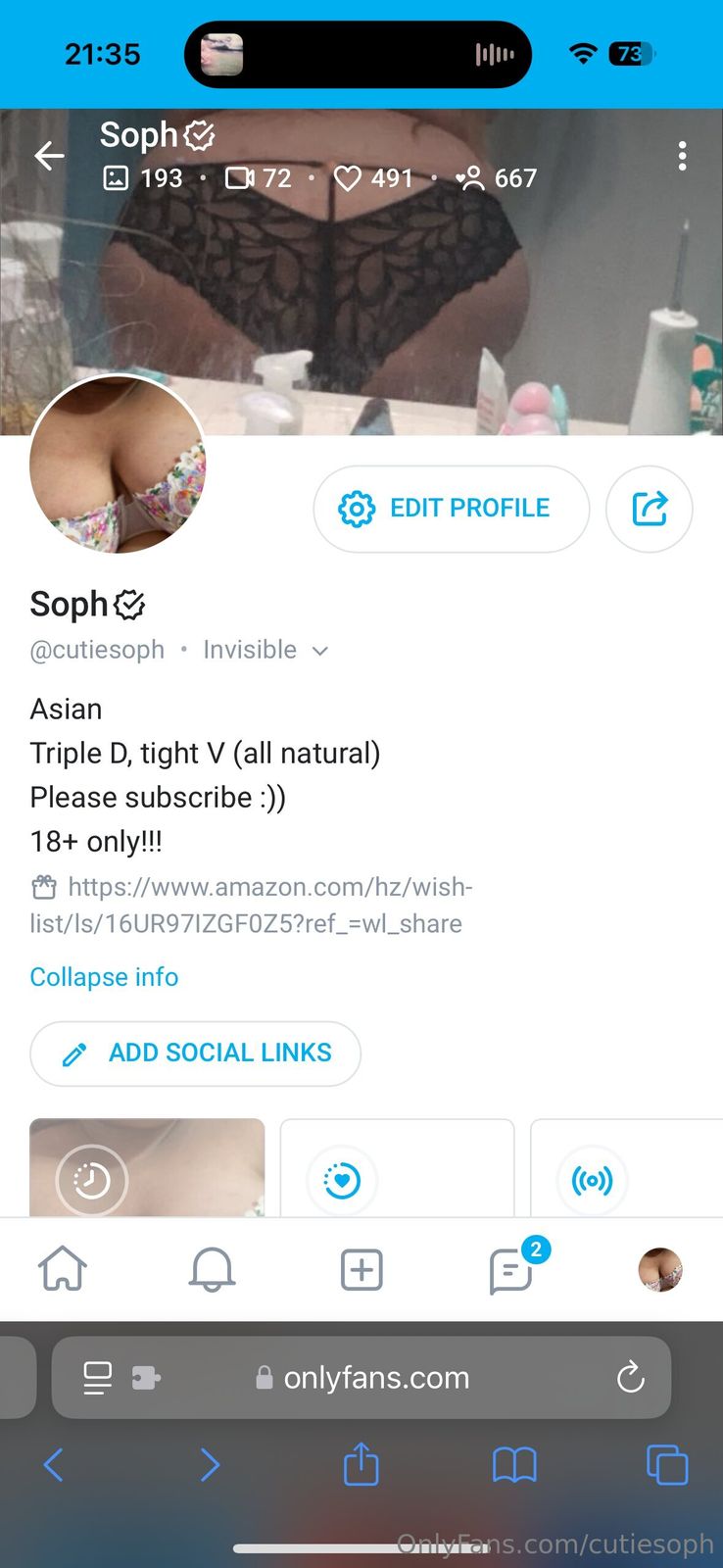Open the profile avatar tab
Image resolution: width=723 pixels, height=1568 pixels.
tap(660, 1270)
